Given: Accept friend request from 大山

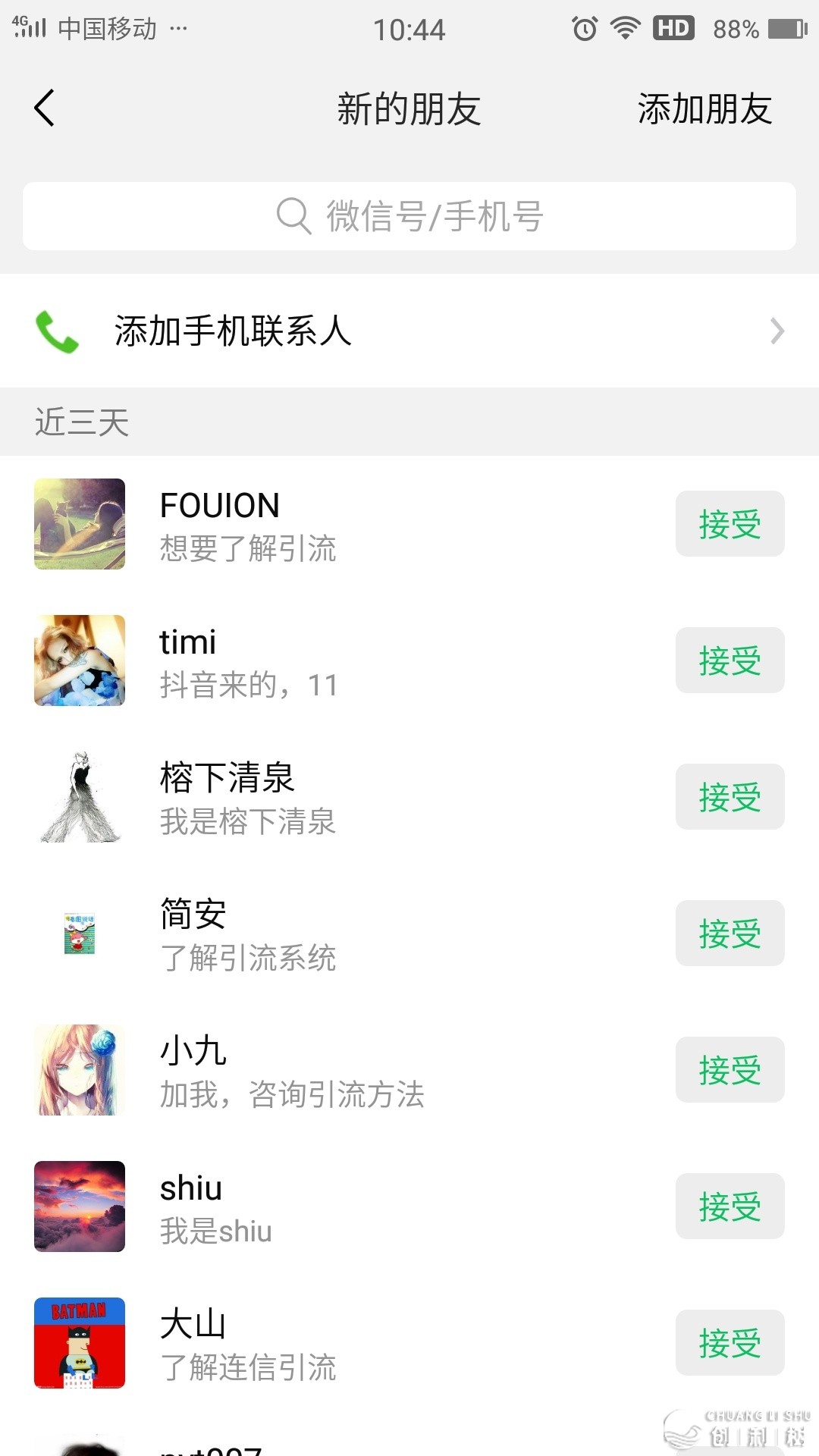Looking at the screenshot, I should coord(730,1343).
